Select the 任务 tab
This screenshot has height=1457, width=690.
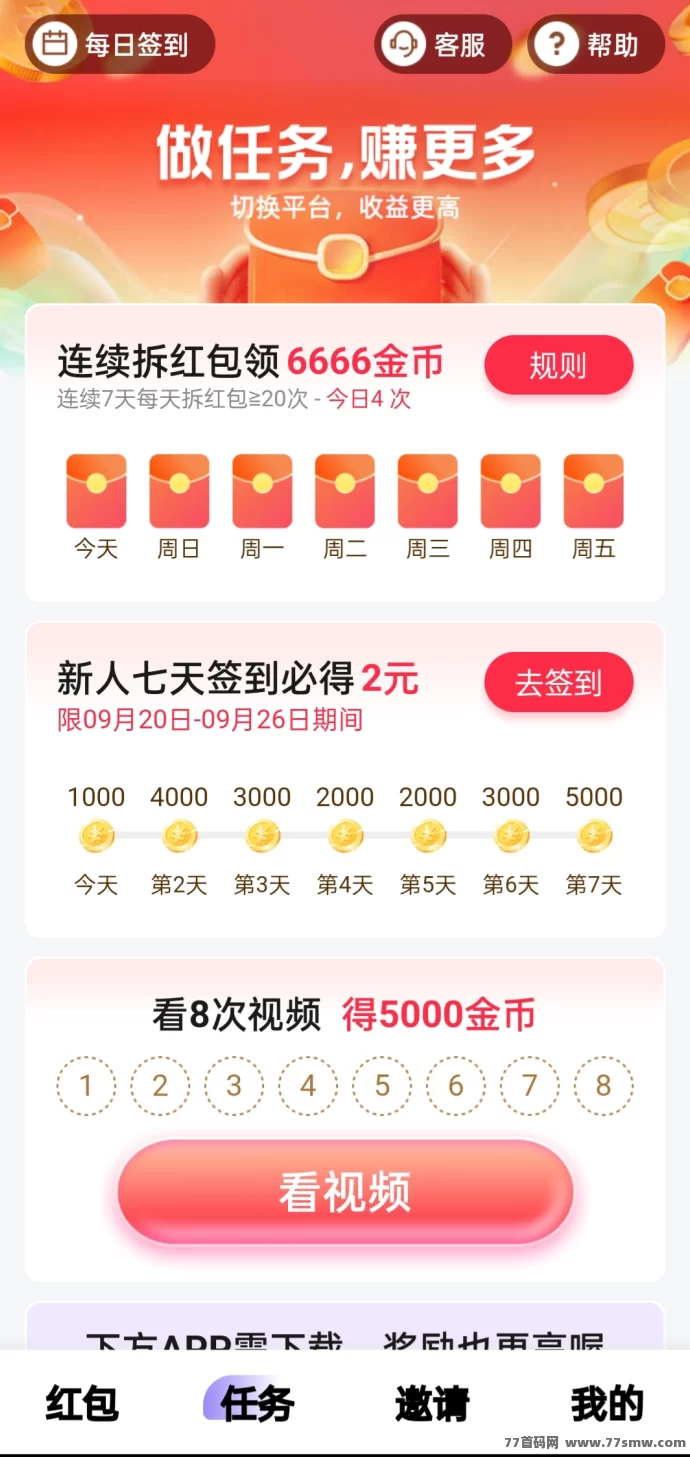click(x=256, y=1403)
